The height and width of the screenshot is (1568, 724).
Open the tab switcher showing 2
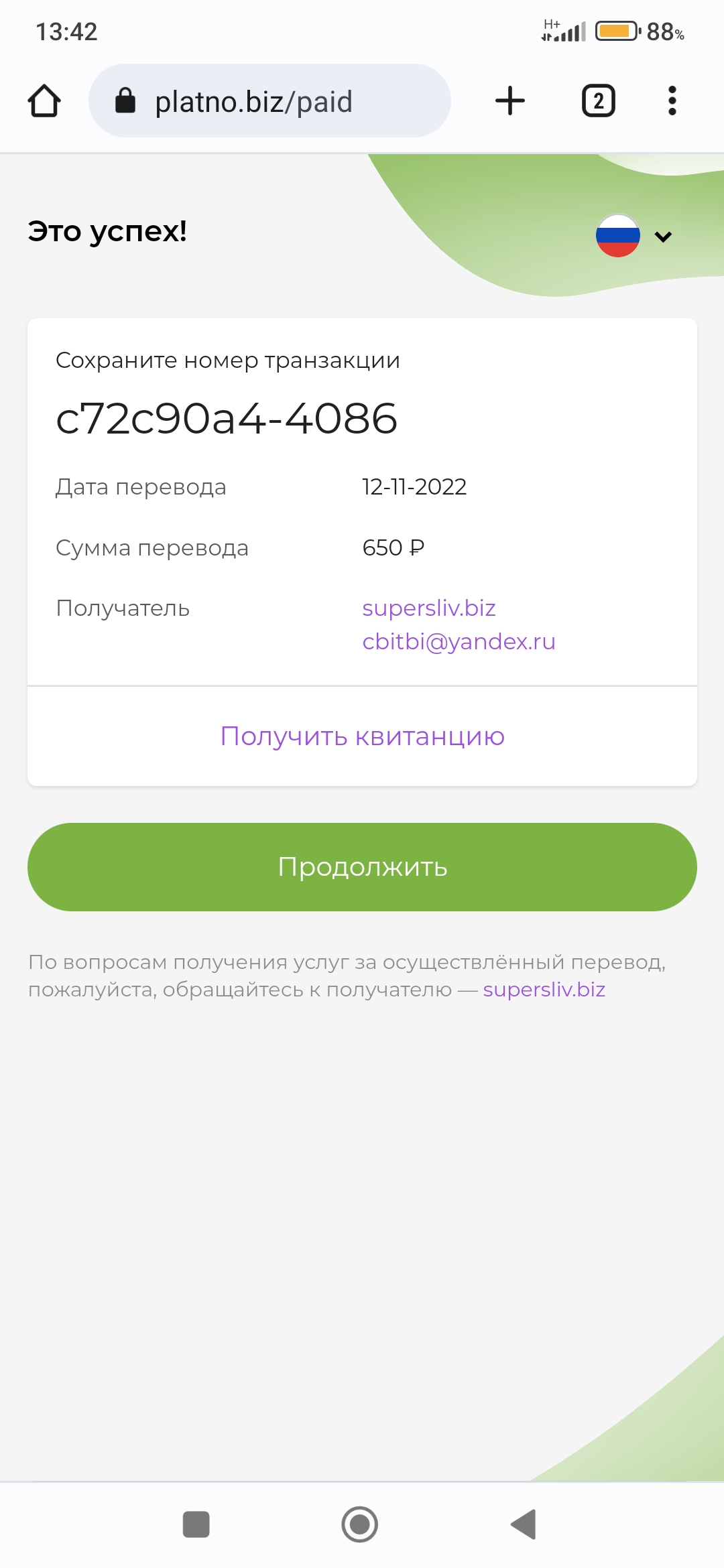[x=598, y=101]
